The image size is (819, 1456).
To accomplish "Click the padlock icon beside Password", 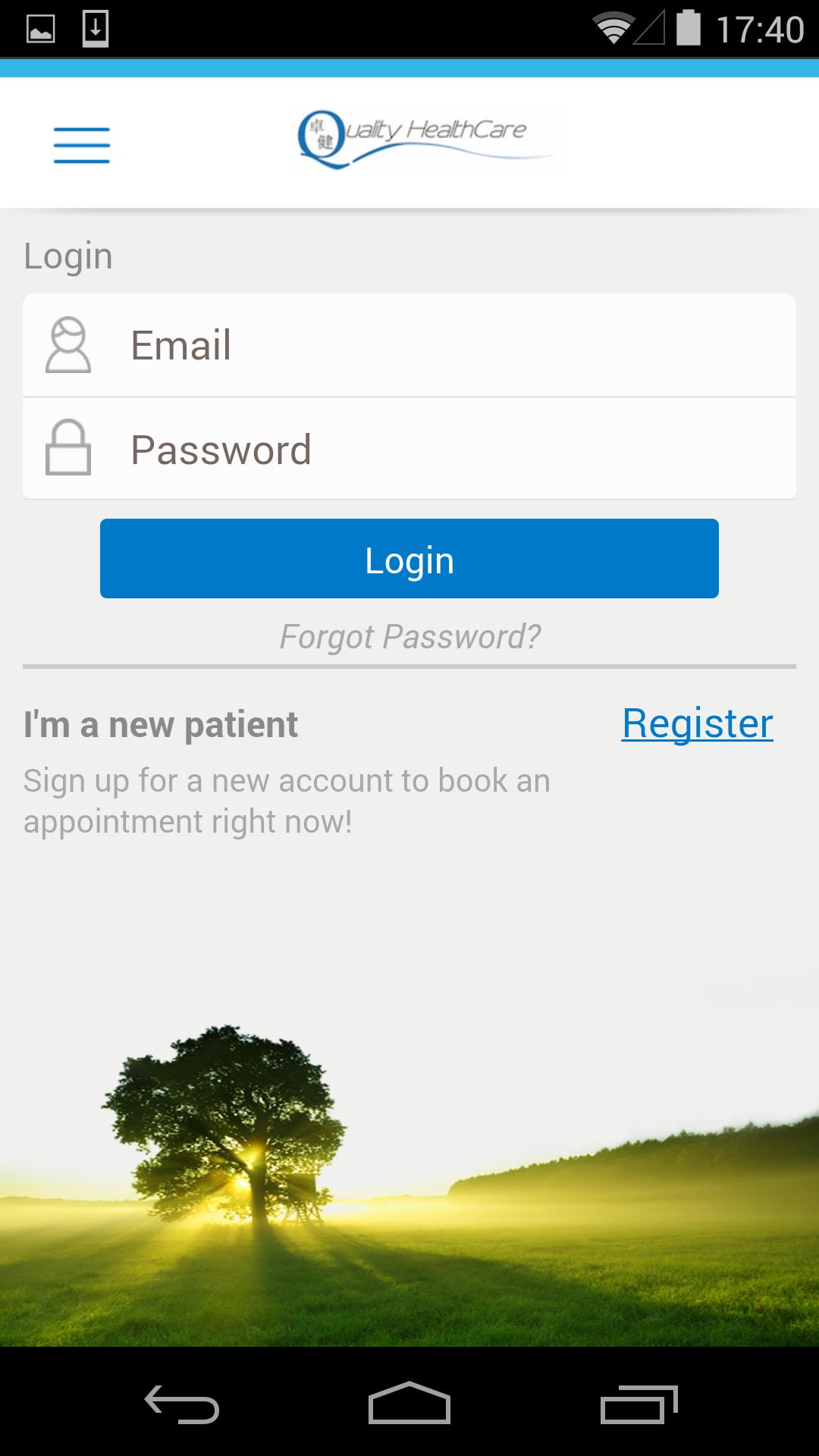I will [x=69, y=450].
